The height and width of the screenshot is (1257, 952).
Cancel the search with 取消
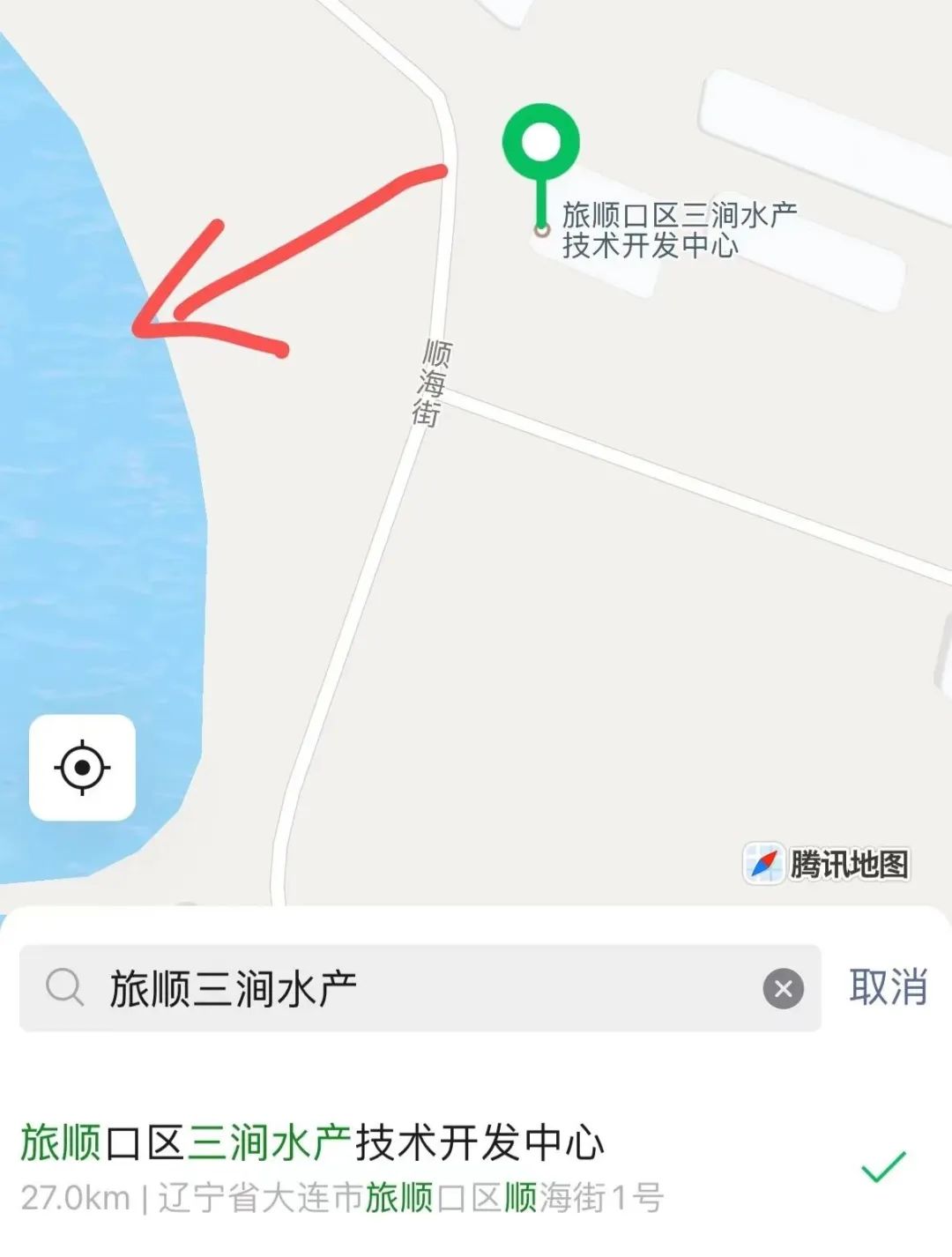[x=888, y=986]
